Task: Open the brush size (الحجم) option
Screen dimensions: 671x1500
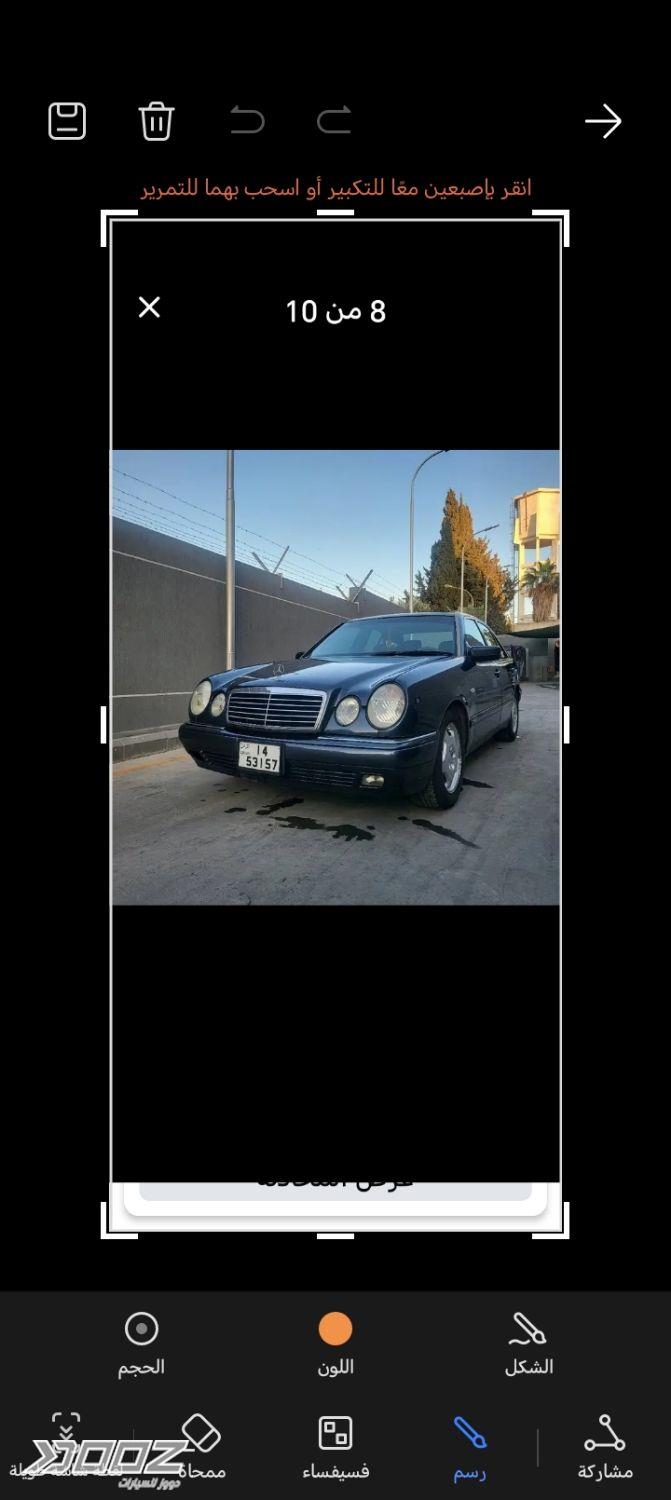Action: coord(141,1342)
